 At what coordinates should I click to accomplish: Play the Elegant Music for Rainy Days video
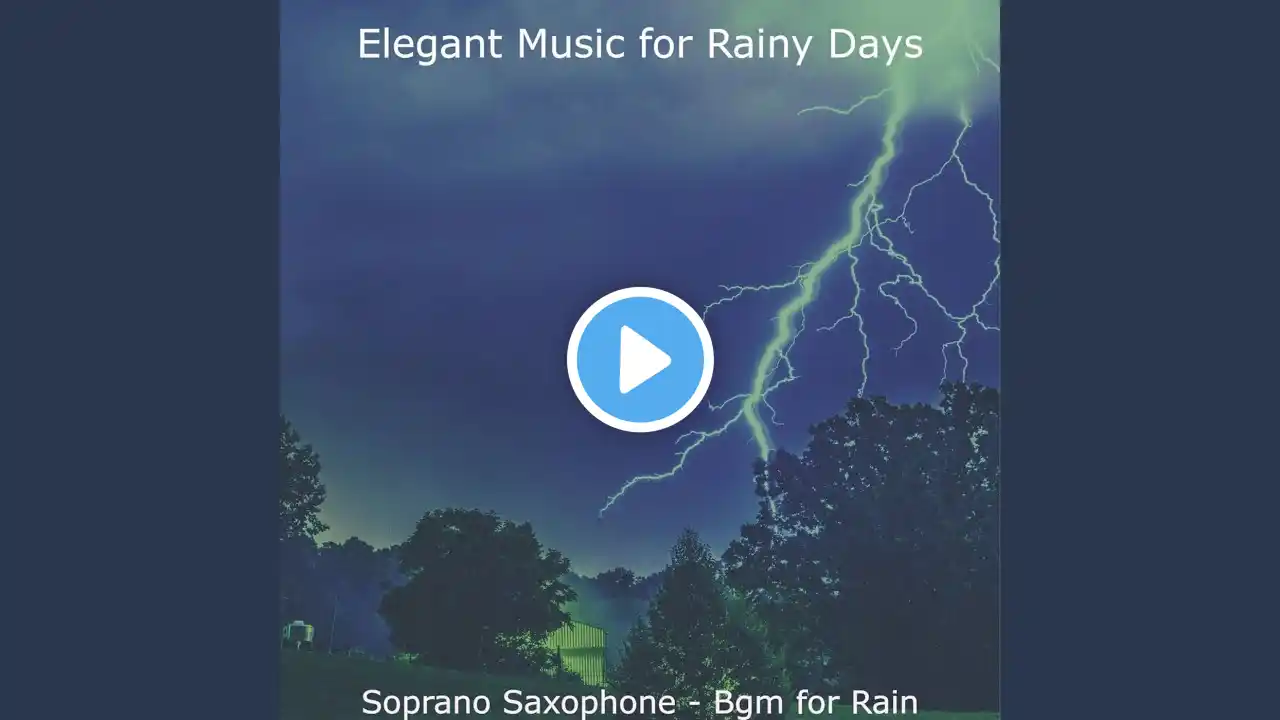640,360
